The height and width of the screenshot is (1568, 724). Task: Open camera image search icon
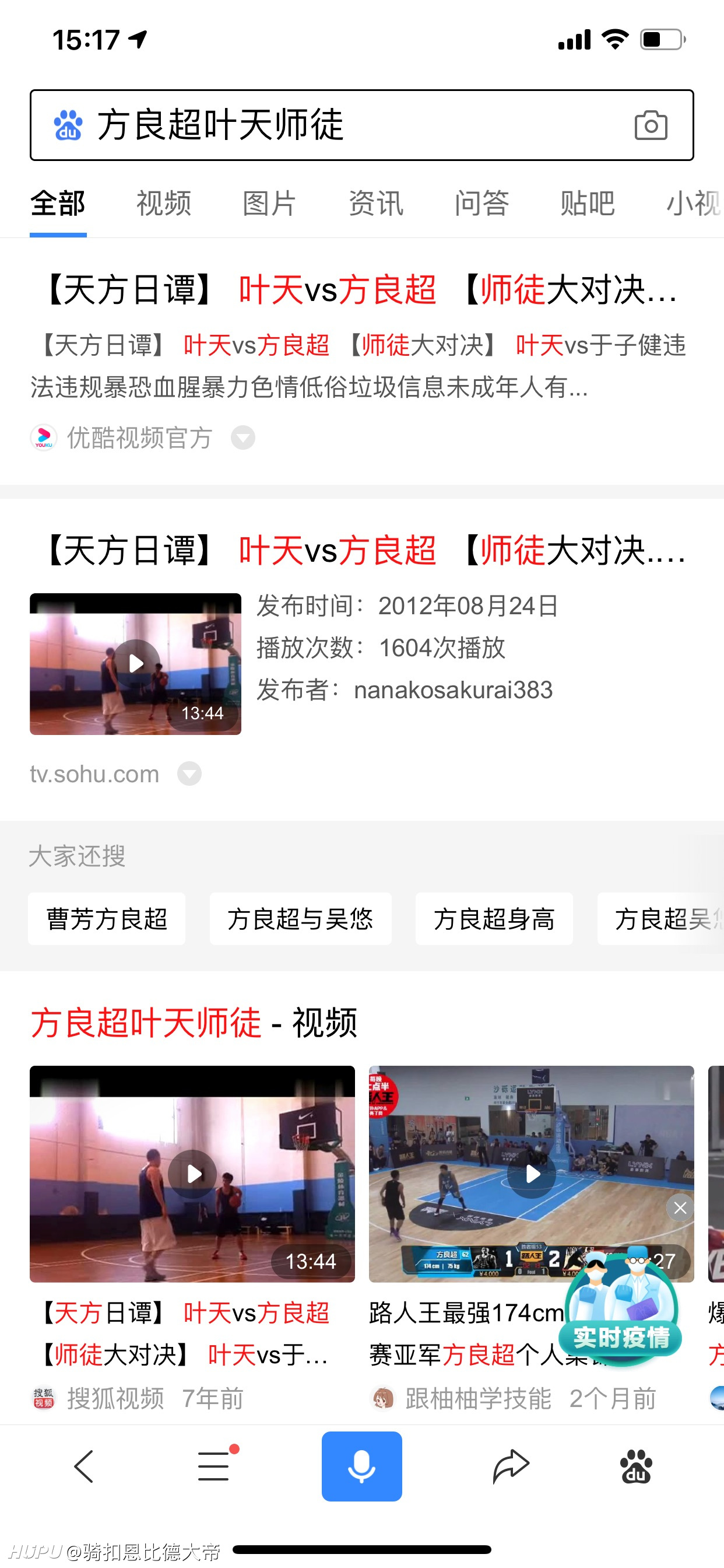point(651,125)
